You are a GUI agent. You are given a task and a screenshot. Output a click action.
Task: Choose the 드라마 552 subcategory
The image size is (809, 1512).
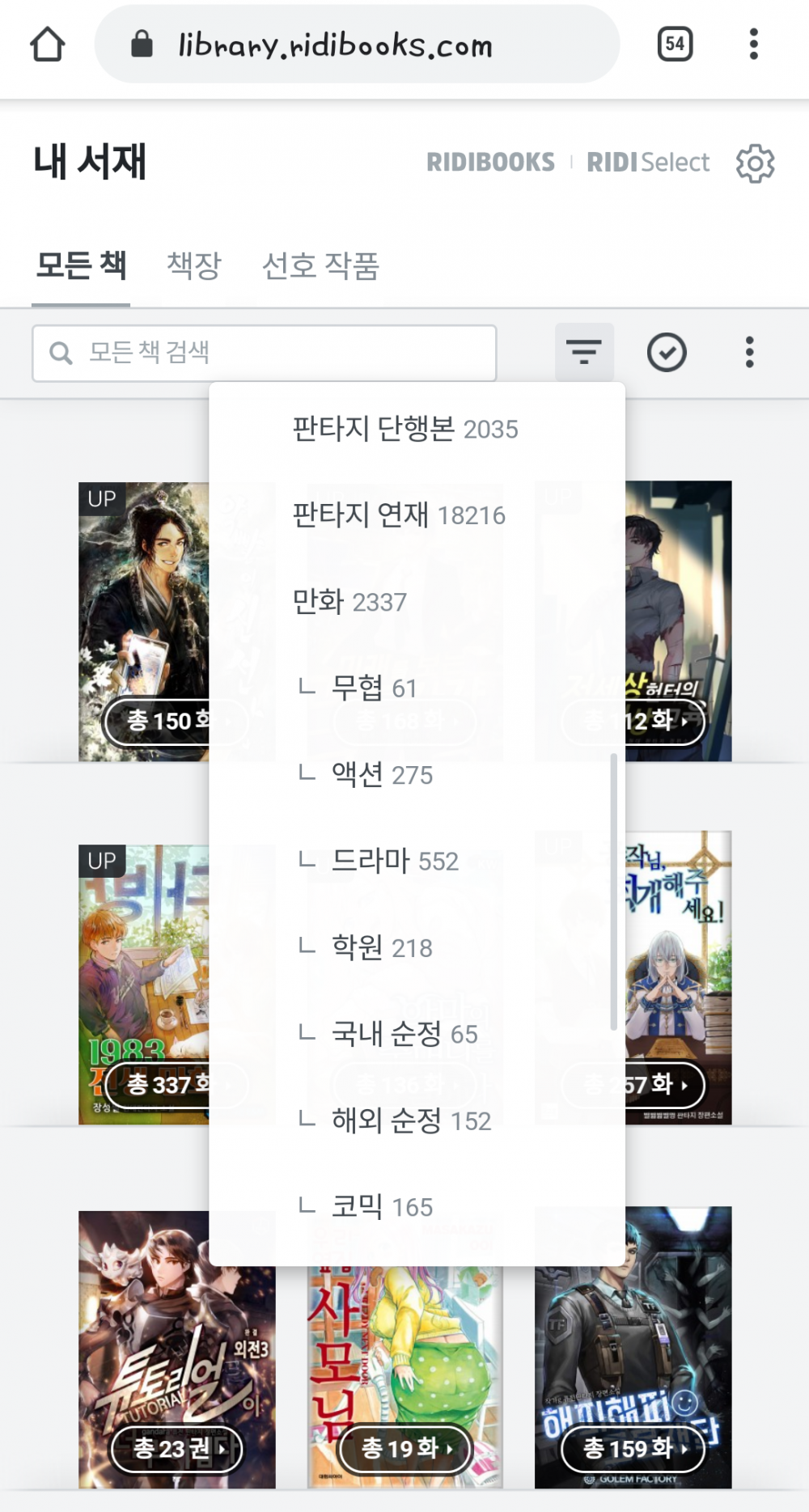point(394,861)
